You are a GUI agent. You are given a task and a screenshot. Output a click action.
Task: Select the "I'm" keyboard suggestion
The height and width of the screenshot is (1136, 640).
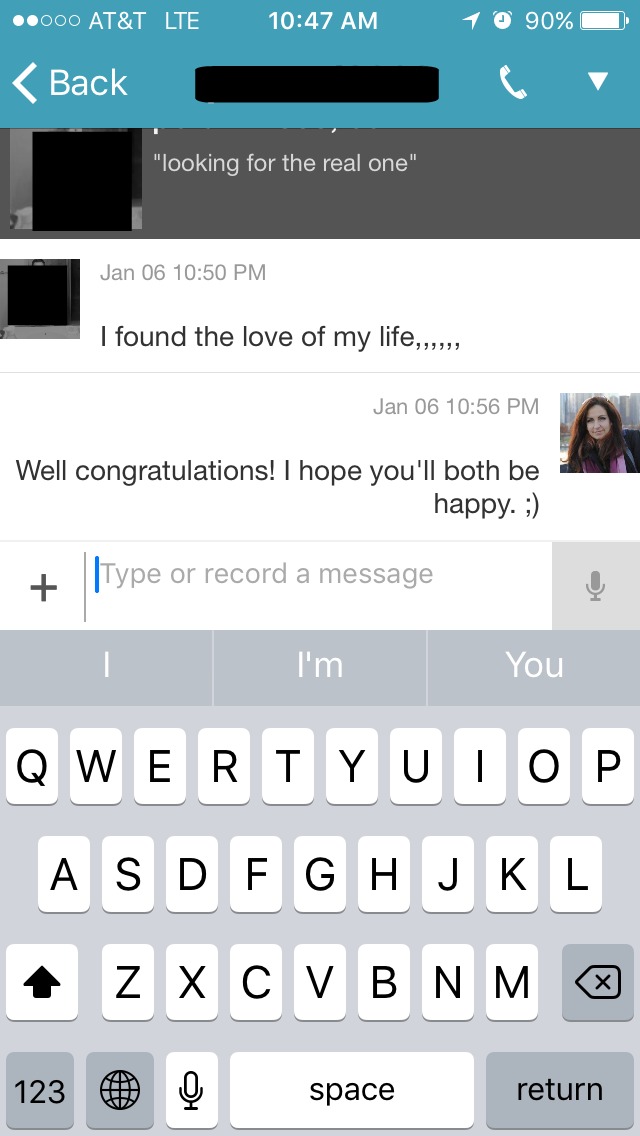click(x=320, y=666)
